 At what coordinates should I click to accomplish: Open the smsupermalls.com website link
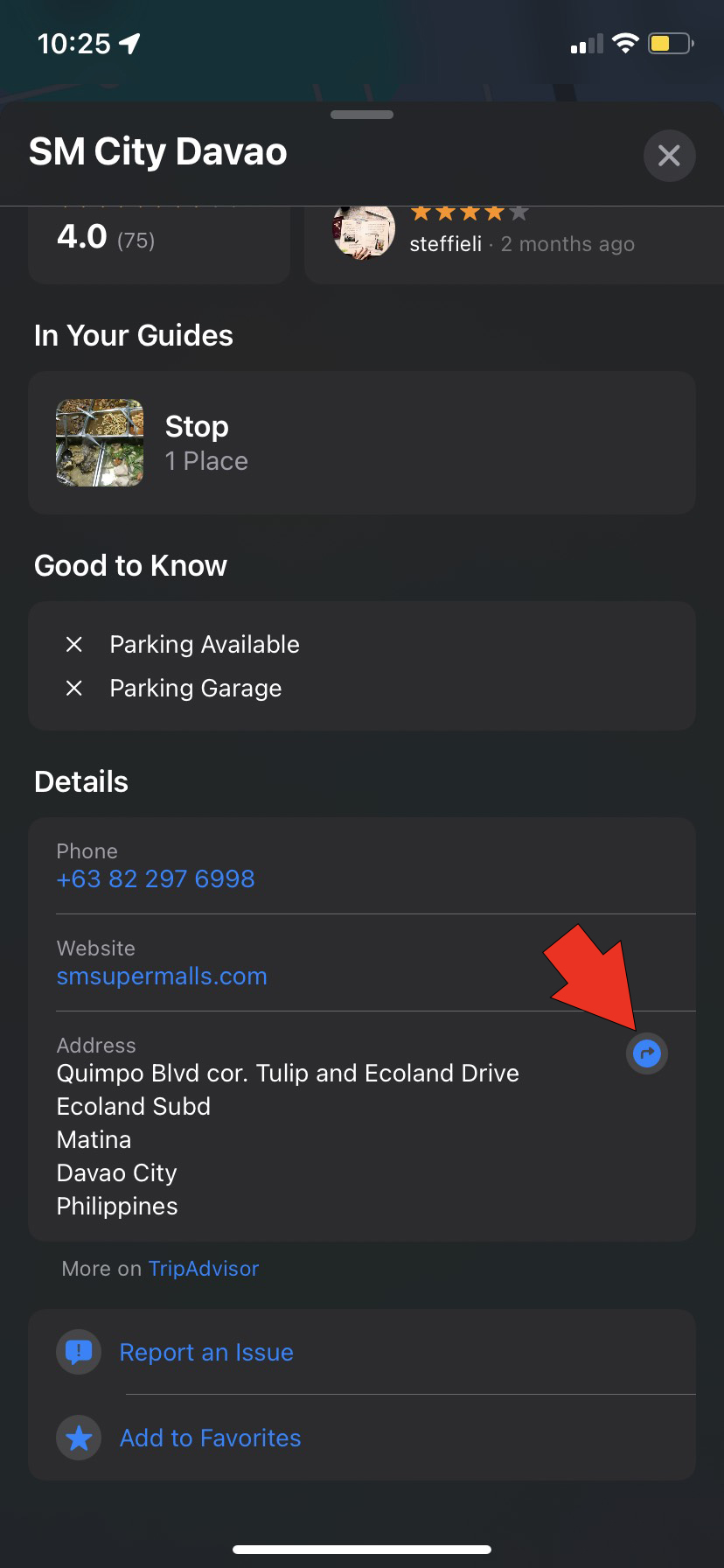click(x=162, y=976)
